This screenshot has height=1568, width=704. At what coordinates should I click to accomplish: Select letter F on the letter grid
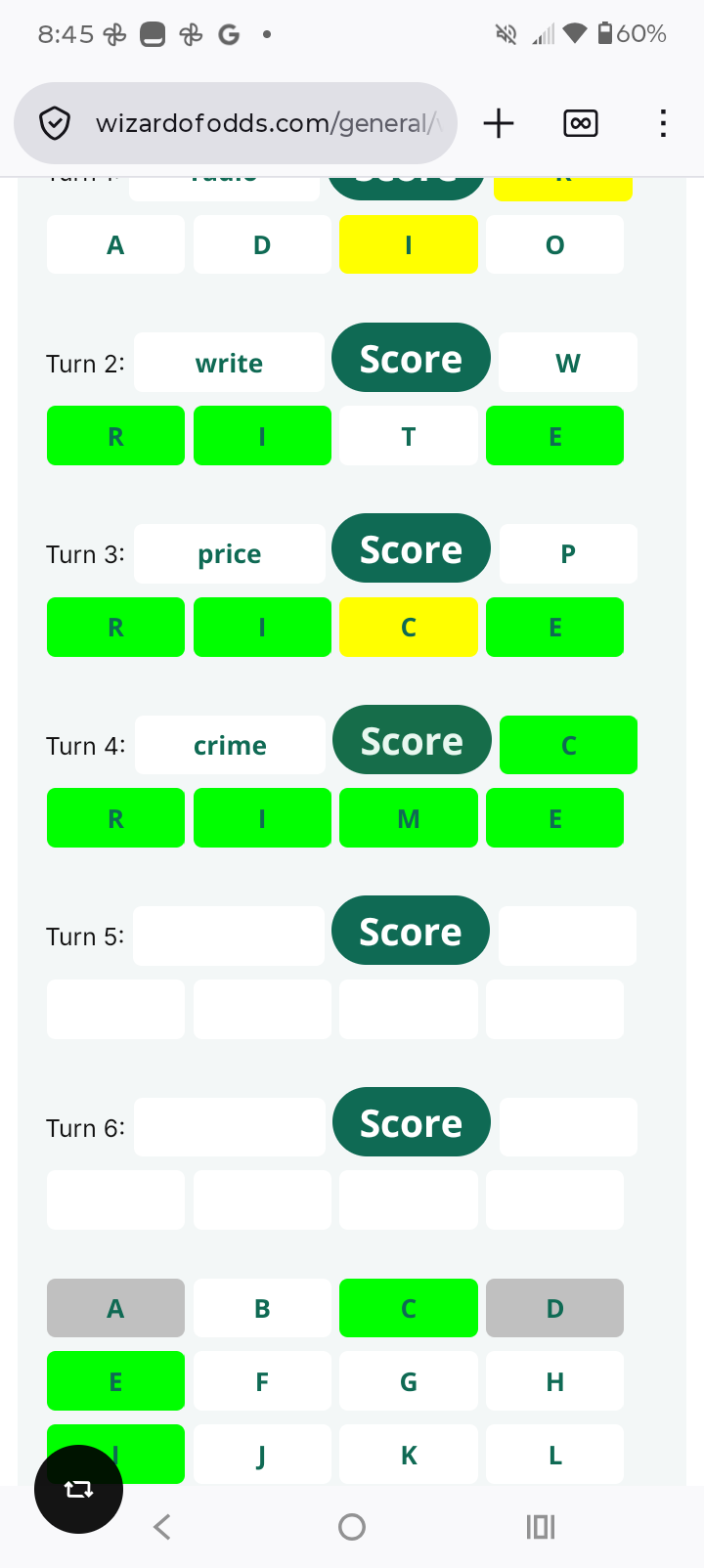click(262, 1381)
